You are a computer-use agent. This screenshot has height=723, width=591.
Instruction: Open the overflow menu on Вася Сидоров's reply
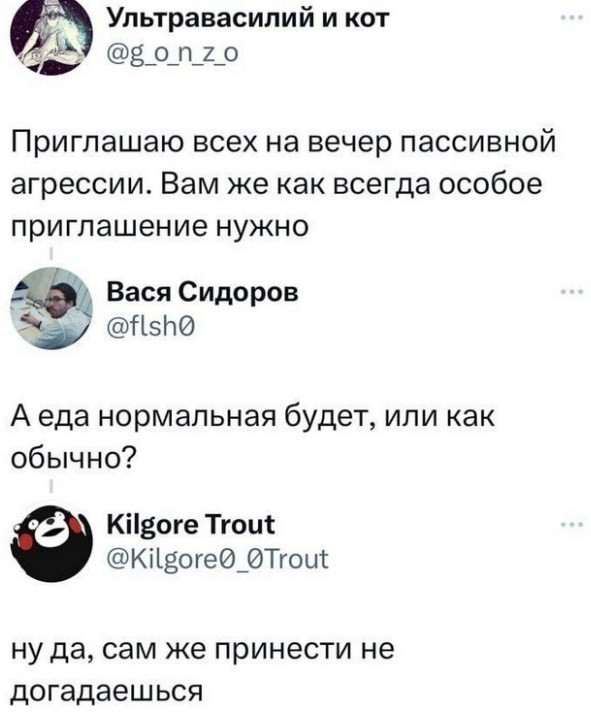[572, 292]
